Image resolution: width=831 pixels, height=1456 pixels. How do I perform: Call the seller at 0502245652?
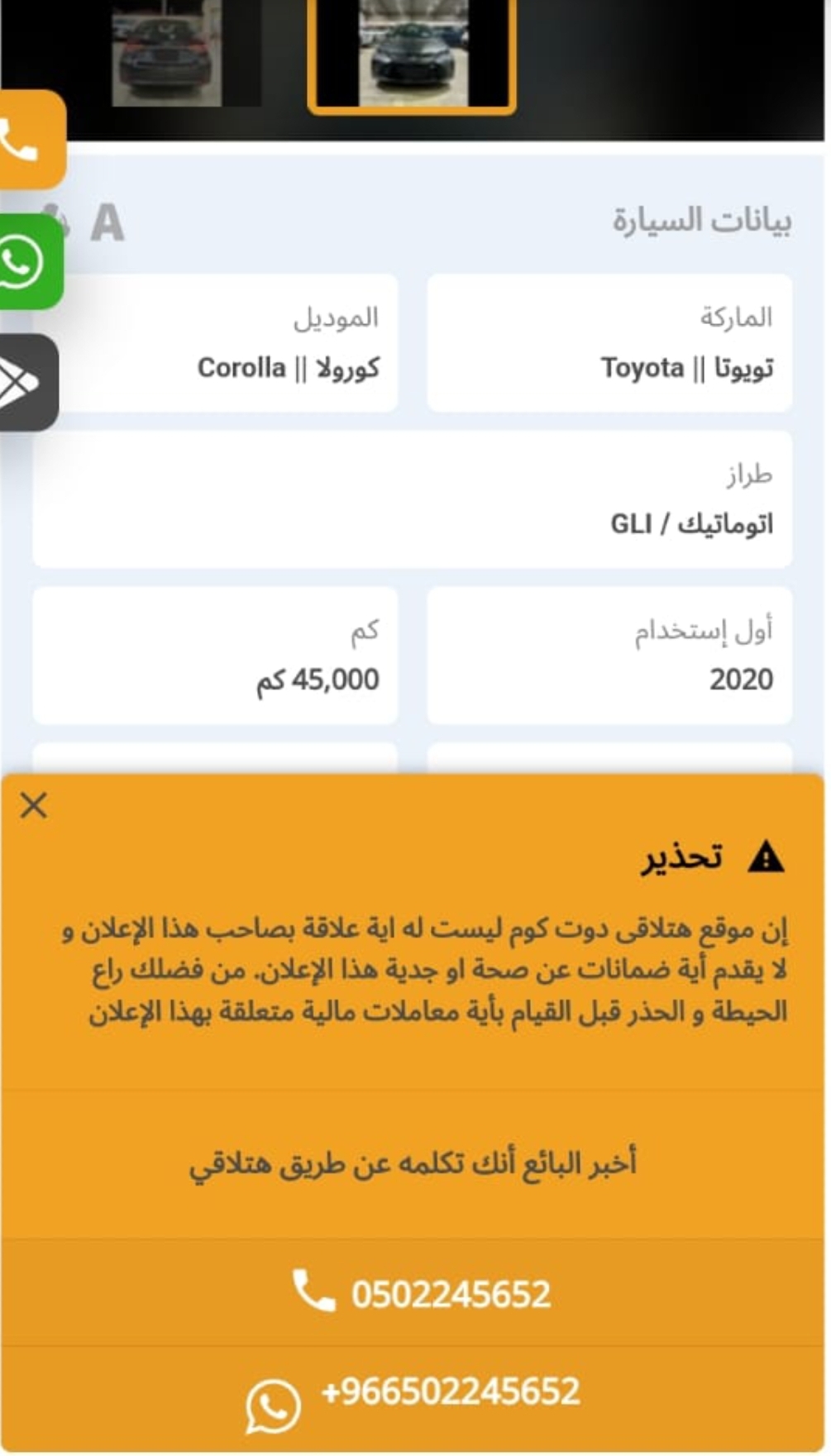(422, 1293)
